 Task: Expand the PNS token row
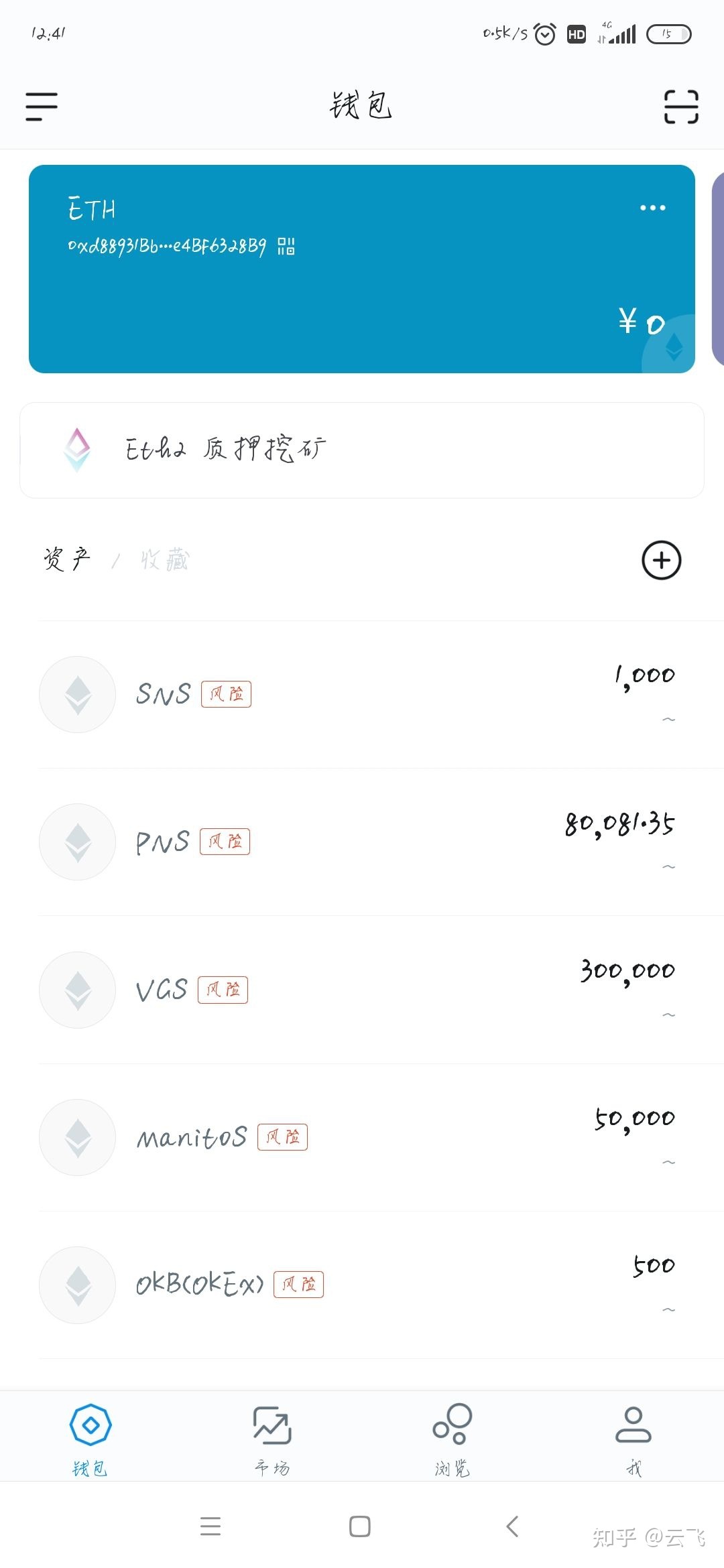click(668, 866)
